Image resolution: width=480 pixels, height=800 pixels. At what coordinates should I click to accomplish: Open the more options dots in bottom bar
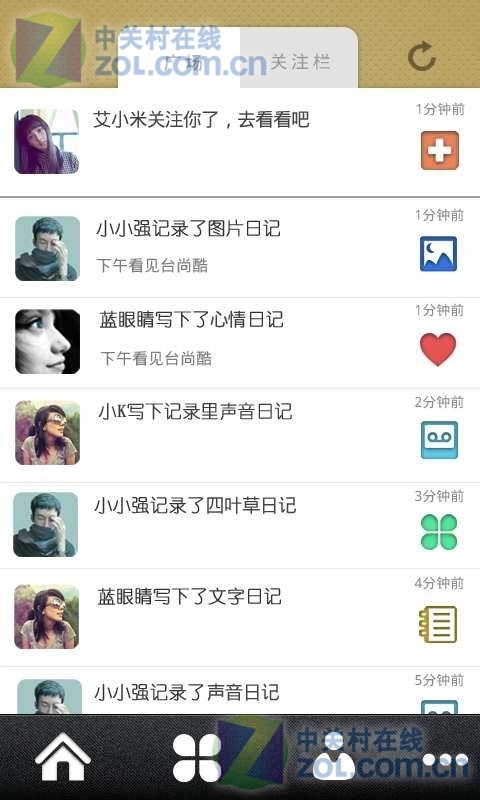point(445,760)
